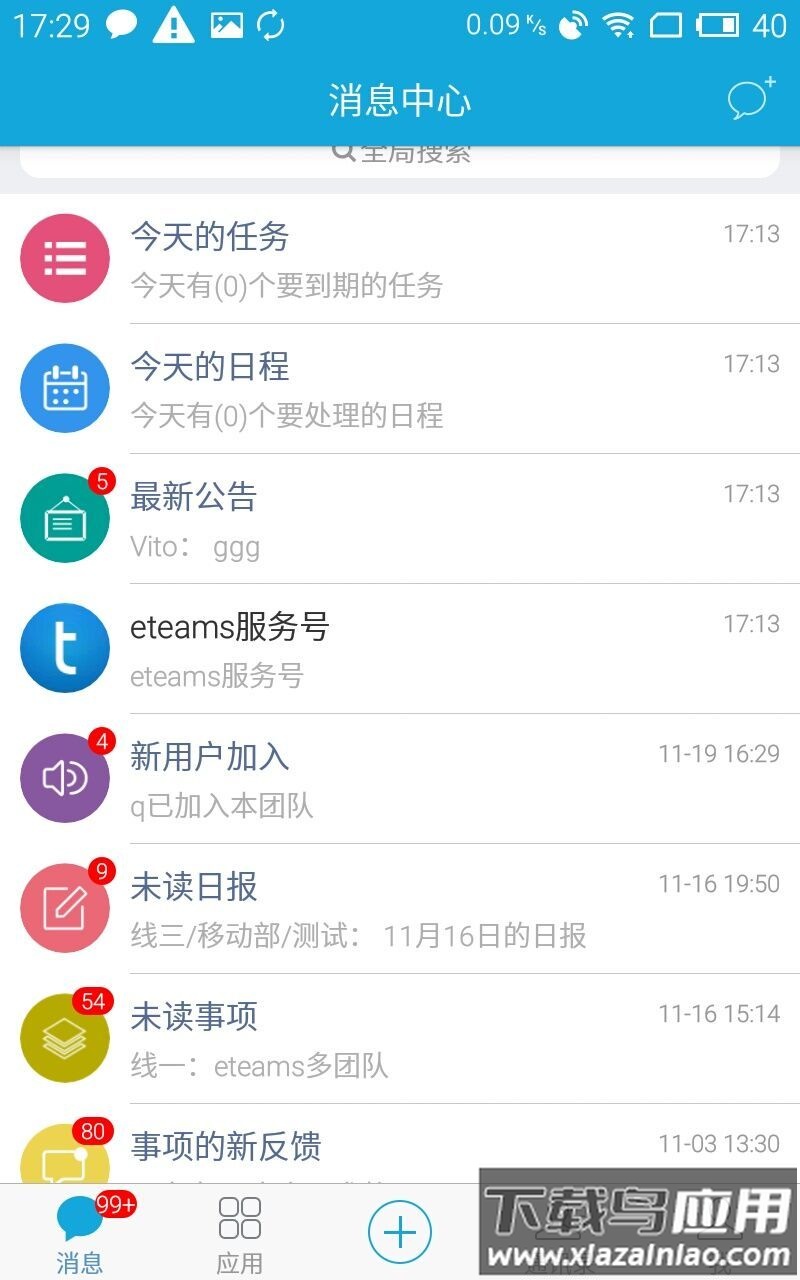The image size is (800, 1280).
Task: Open today's tasks list icon
Action: pyautogui.click(x=65, y=258)
